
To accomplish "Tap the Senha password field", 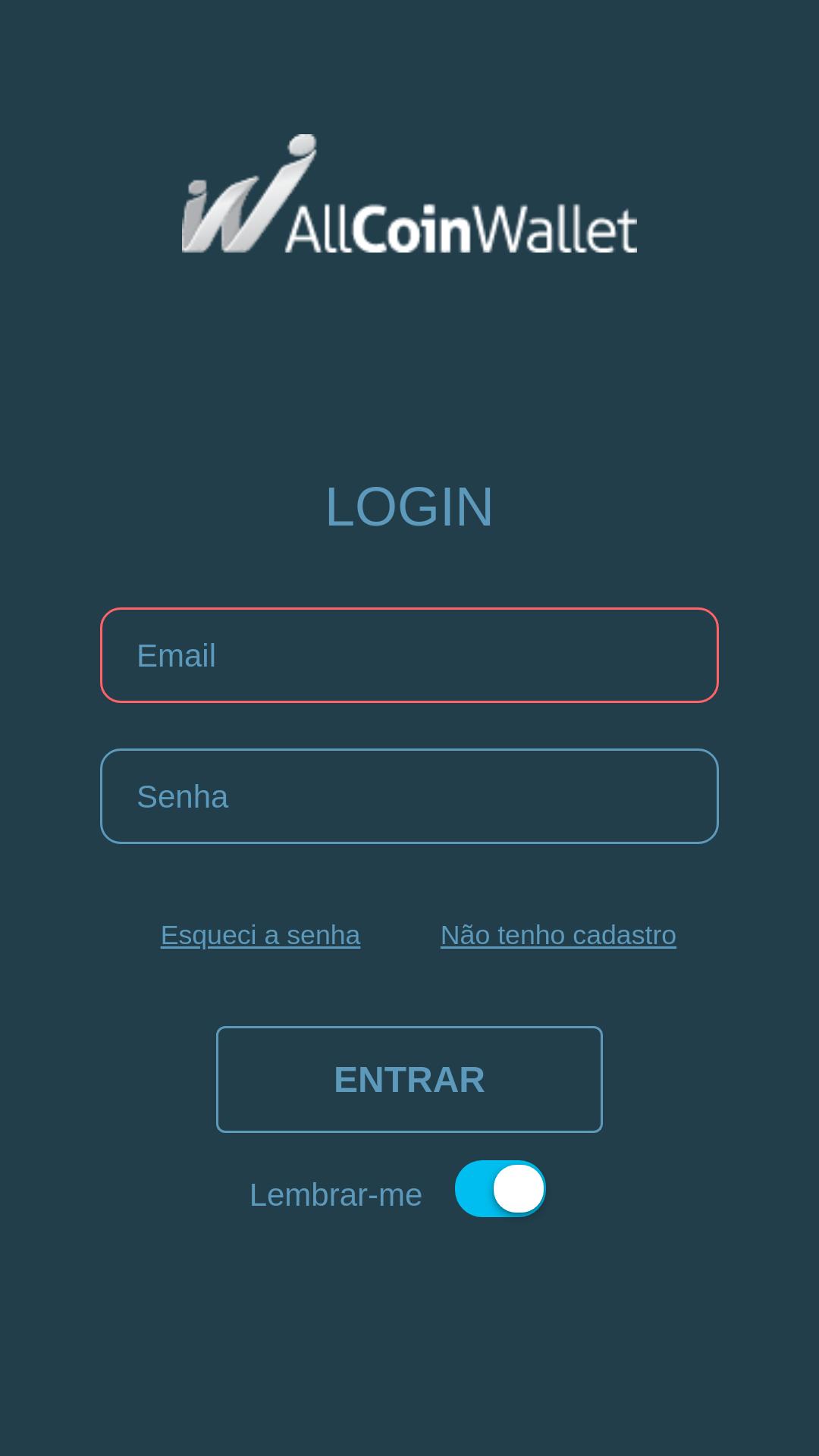I will pyautogui.click(x=409, y=796).
